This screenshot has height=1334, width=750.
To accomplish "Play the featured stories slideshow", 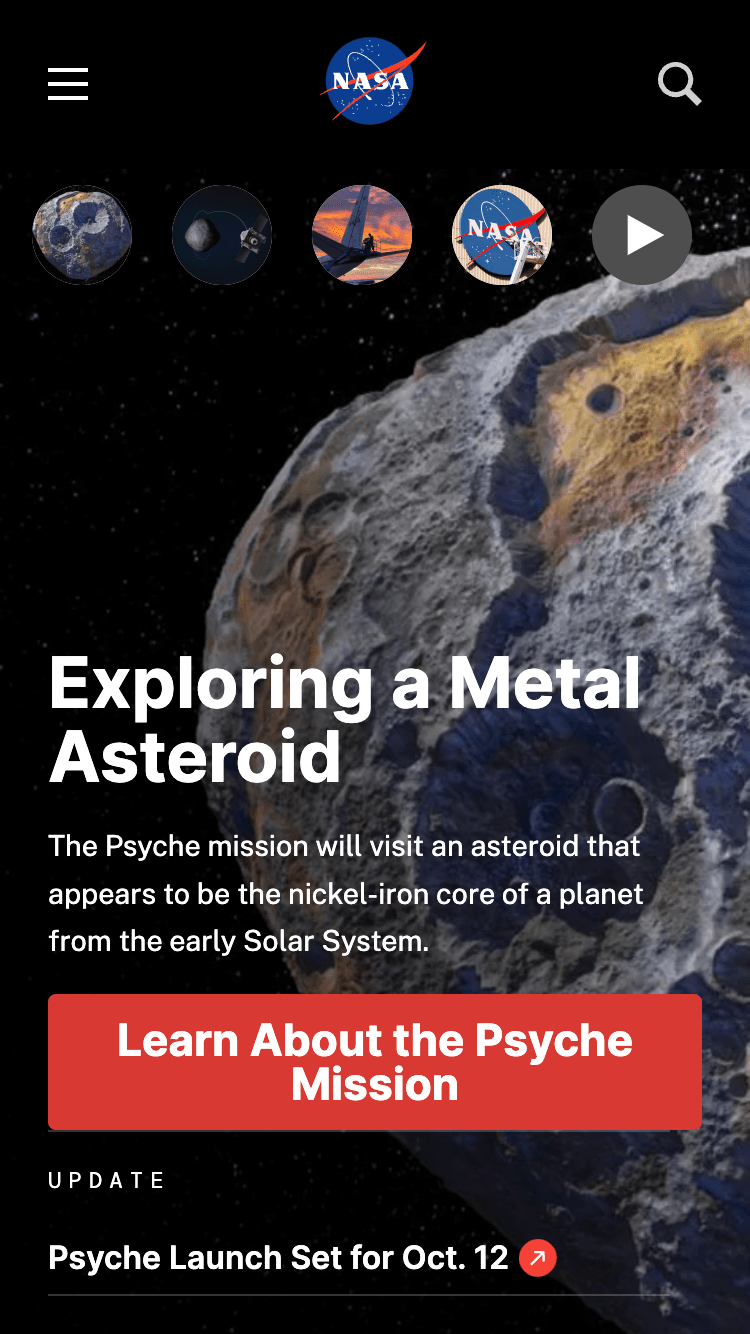I will [x=642, y=235].
